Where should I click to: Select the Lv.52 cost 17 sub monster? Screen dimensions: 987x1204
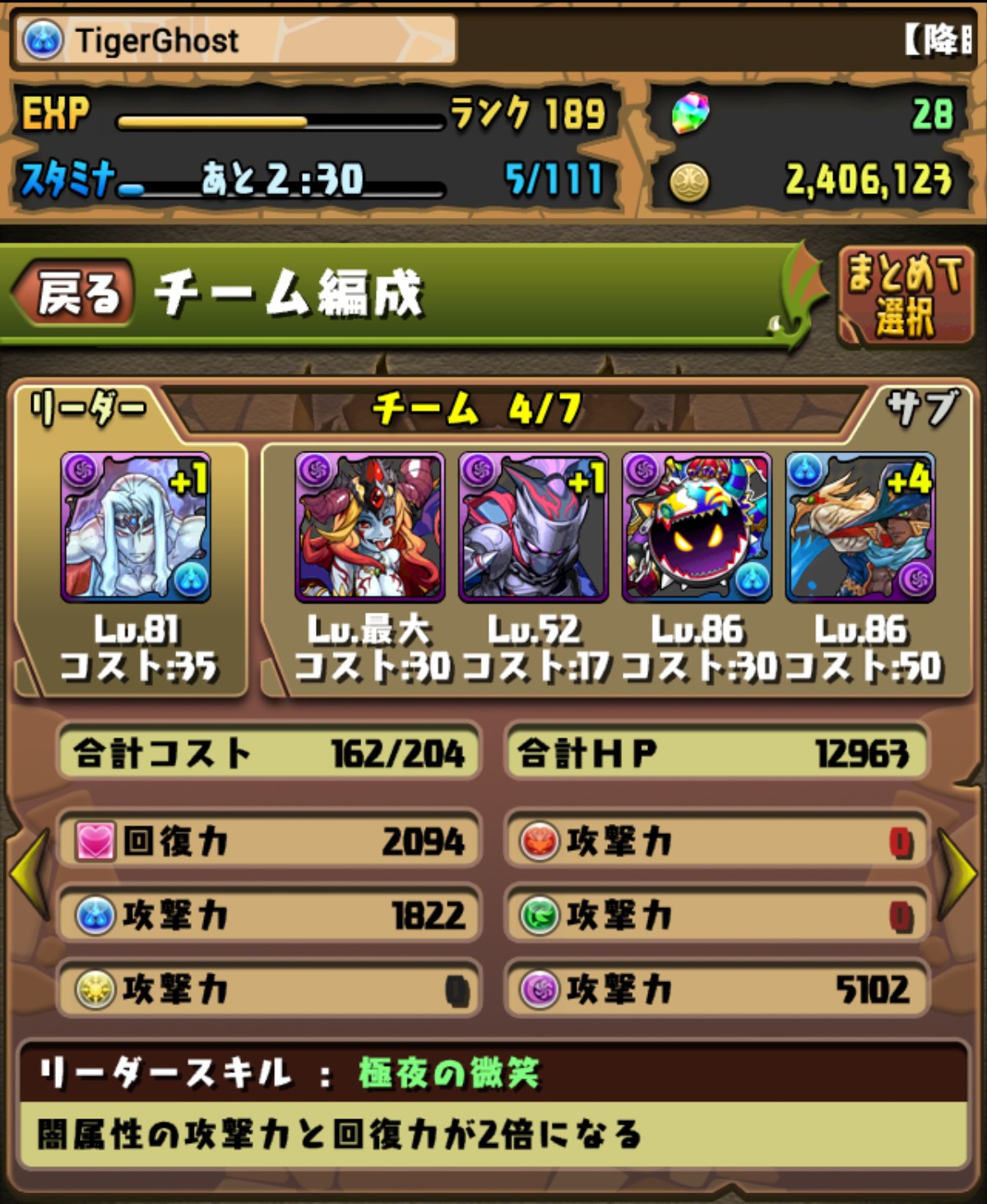533,527
